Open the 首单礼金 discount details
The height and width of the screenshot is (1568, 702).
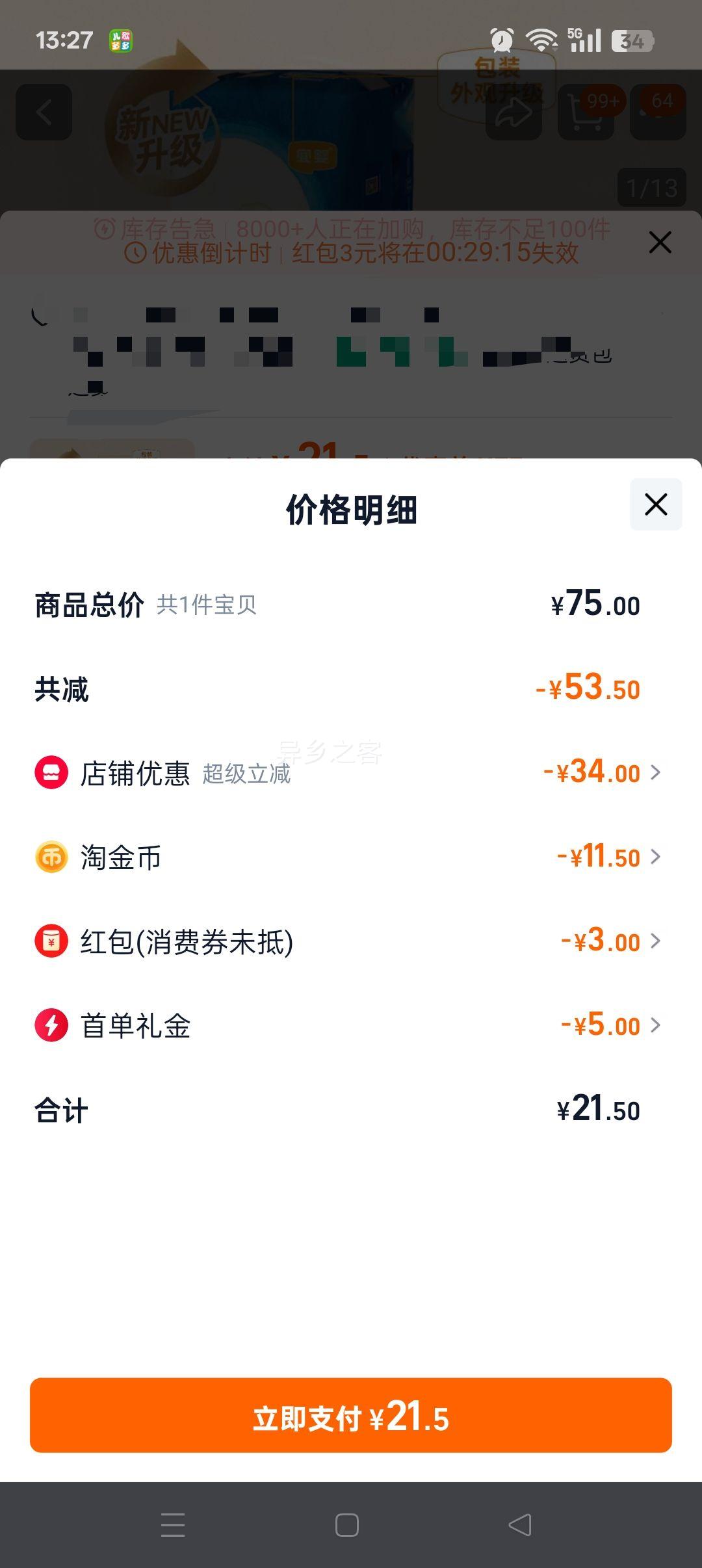351,1025
